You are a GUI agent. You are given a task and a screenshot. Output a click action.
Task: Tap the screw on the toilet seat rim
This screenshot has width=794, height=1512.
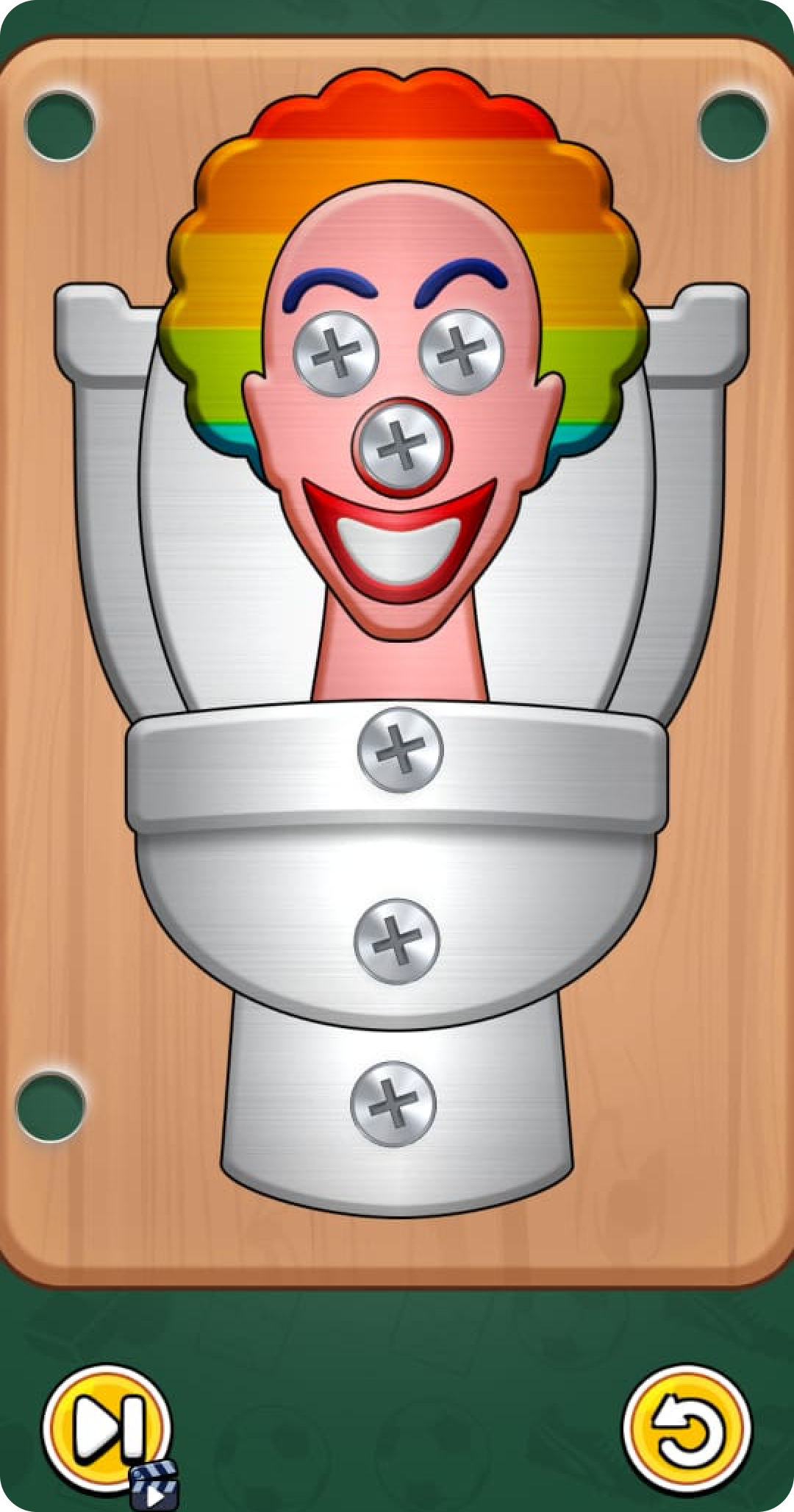pyautogui.click(x=400, y=749)
